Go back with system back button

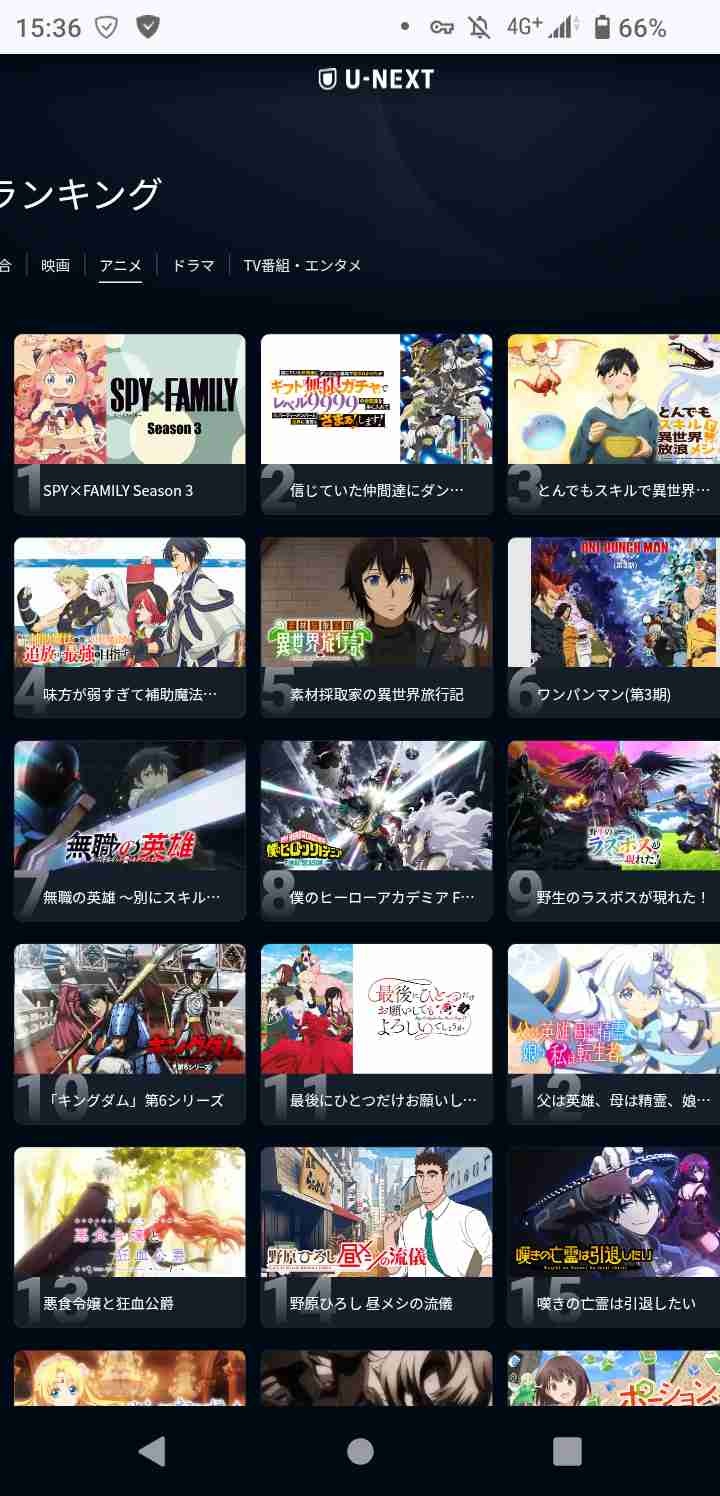[x=152, y=1451]
